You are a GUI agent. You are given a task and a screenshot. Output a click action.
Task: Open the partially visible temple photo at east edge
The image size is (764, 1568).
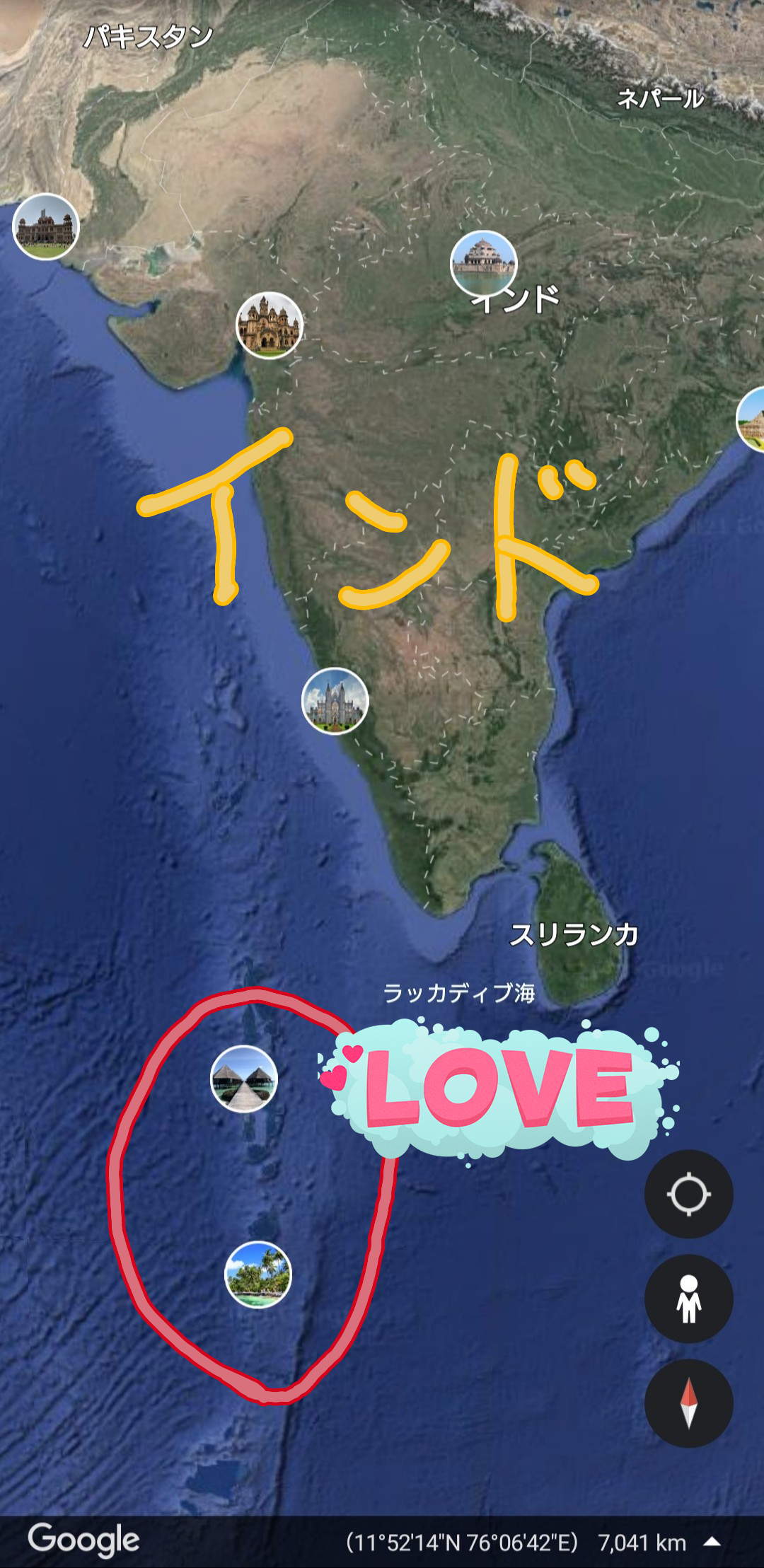point(751,419)
